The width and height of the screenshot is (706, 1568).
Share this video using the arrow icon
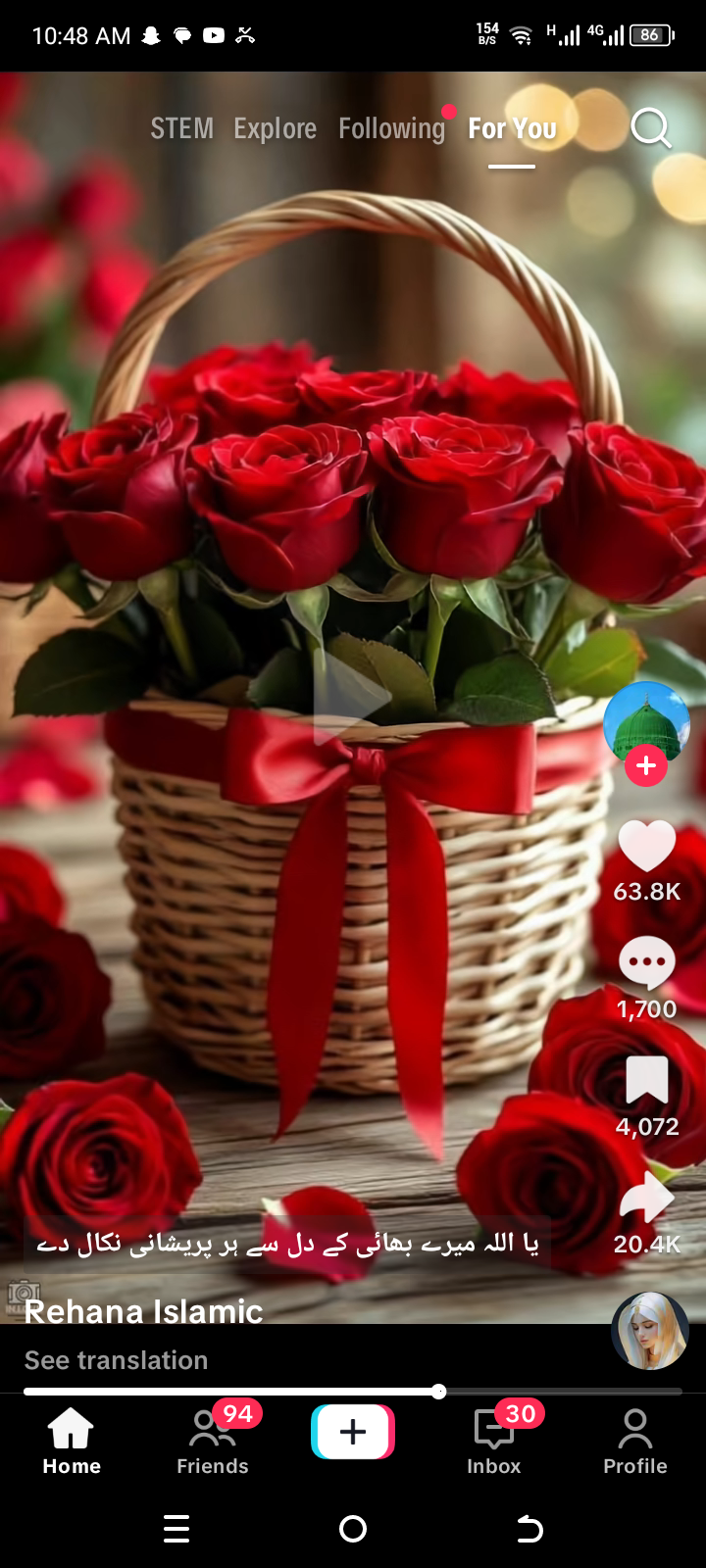[646, 1199]
